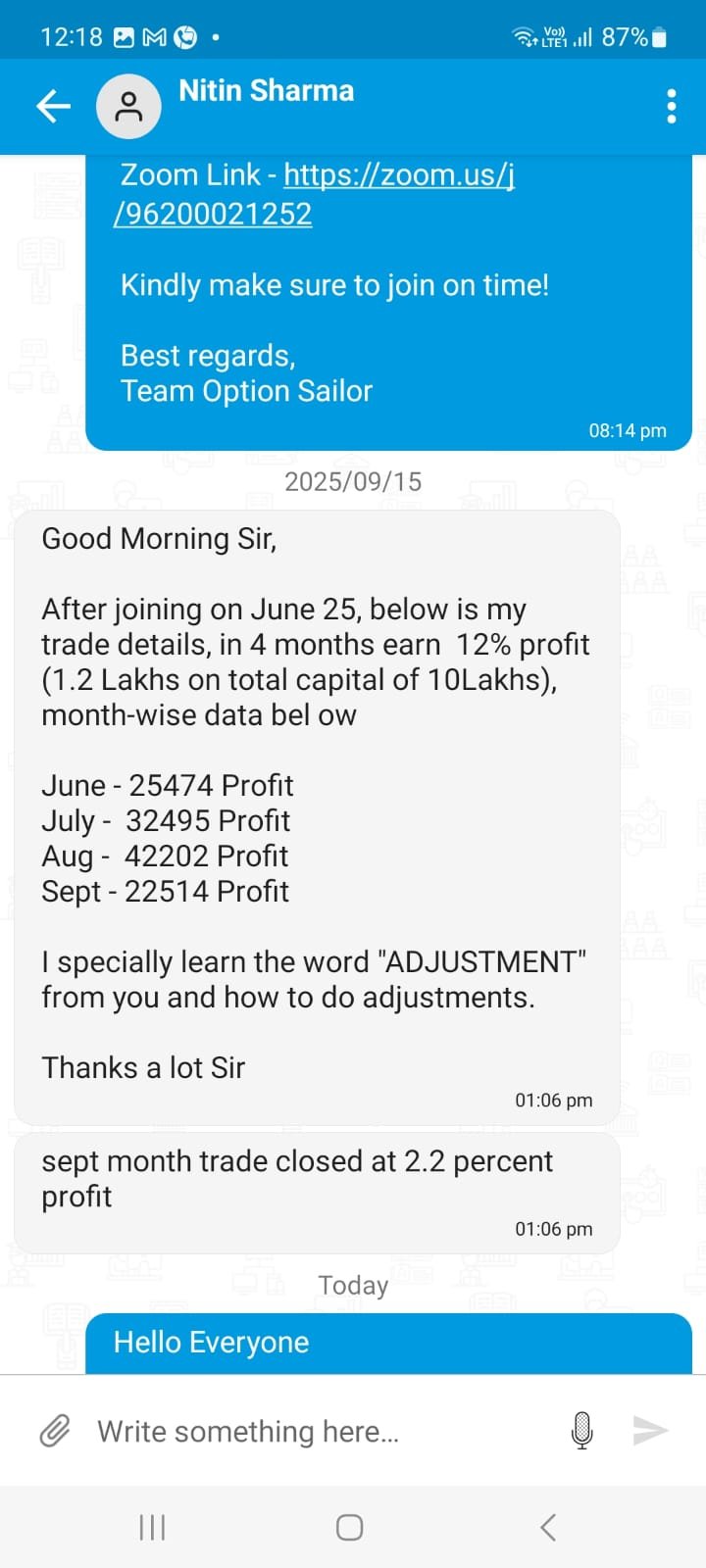Go back from Nitin Sharma chat
Viewport: 706px width, 1568px height.
pyautogui.click(x=53, y=106)
